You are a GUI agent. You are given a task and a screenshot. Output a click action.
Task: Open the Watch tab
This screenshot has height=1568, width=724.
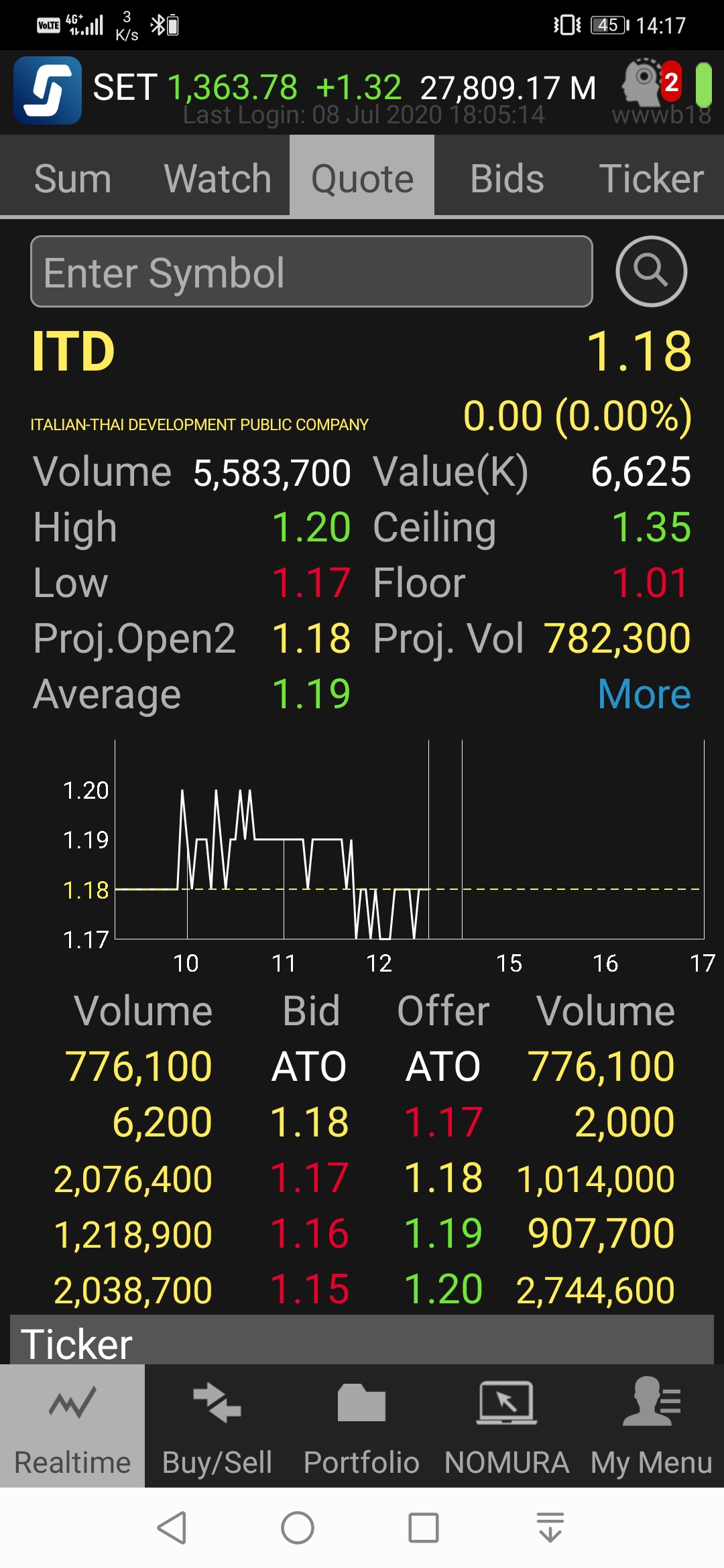click(217, 179)
